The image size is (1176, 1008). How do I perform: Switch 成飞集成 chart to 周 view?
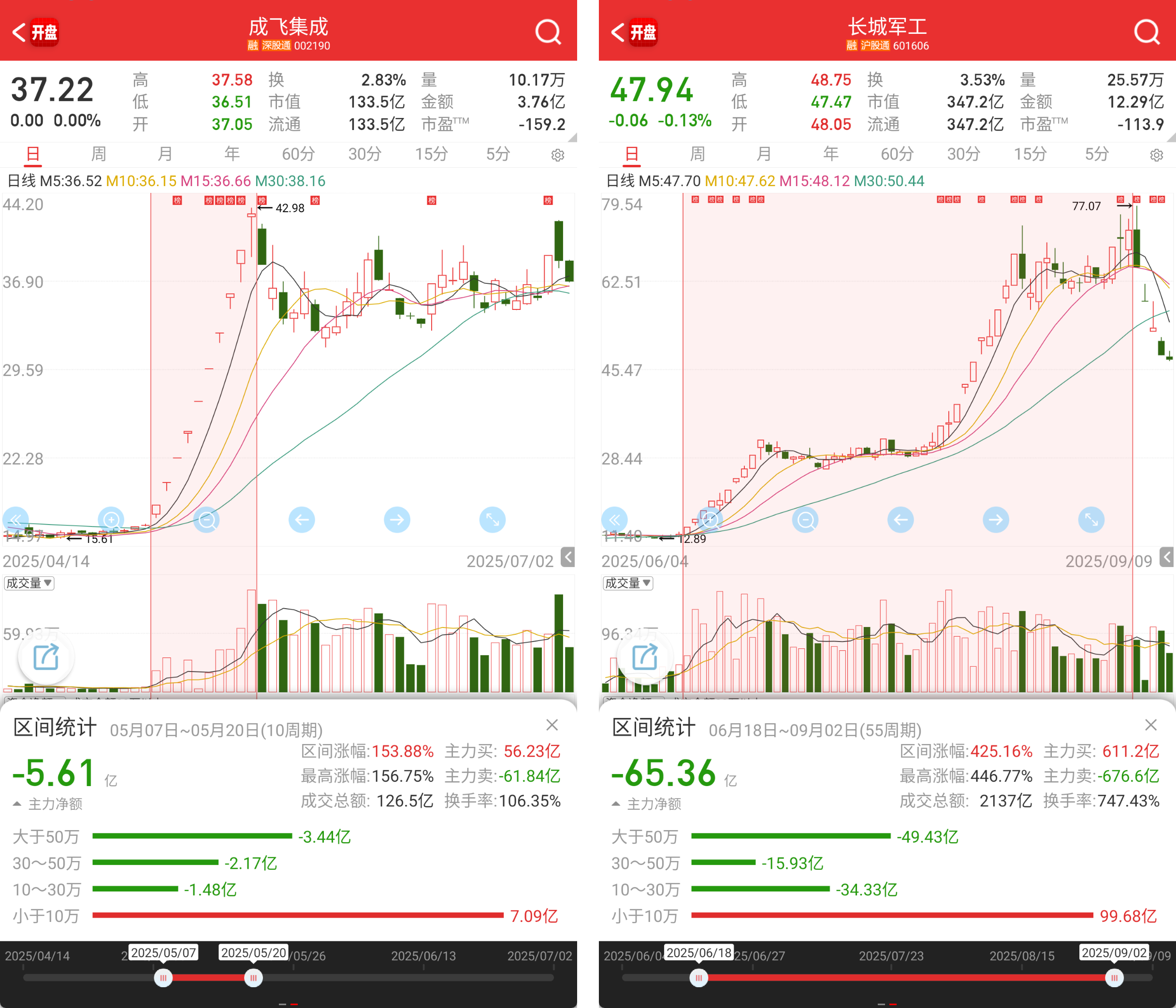tap(99, 154)
